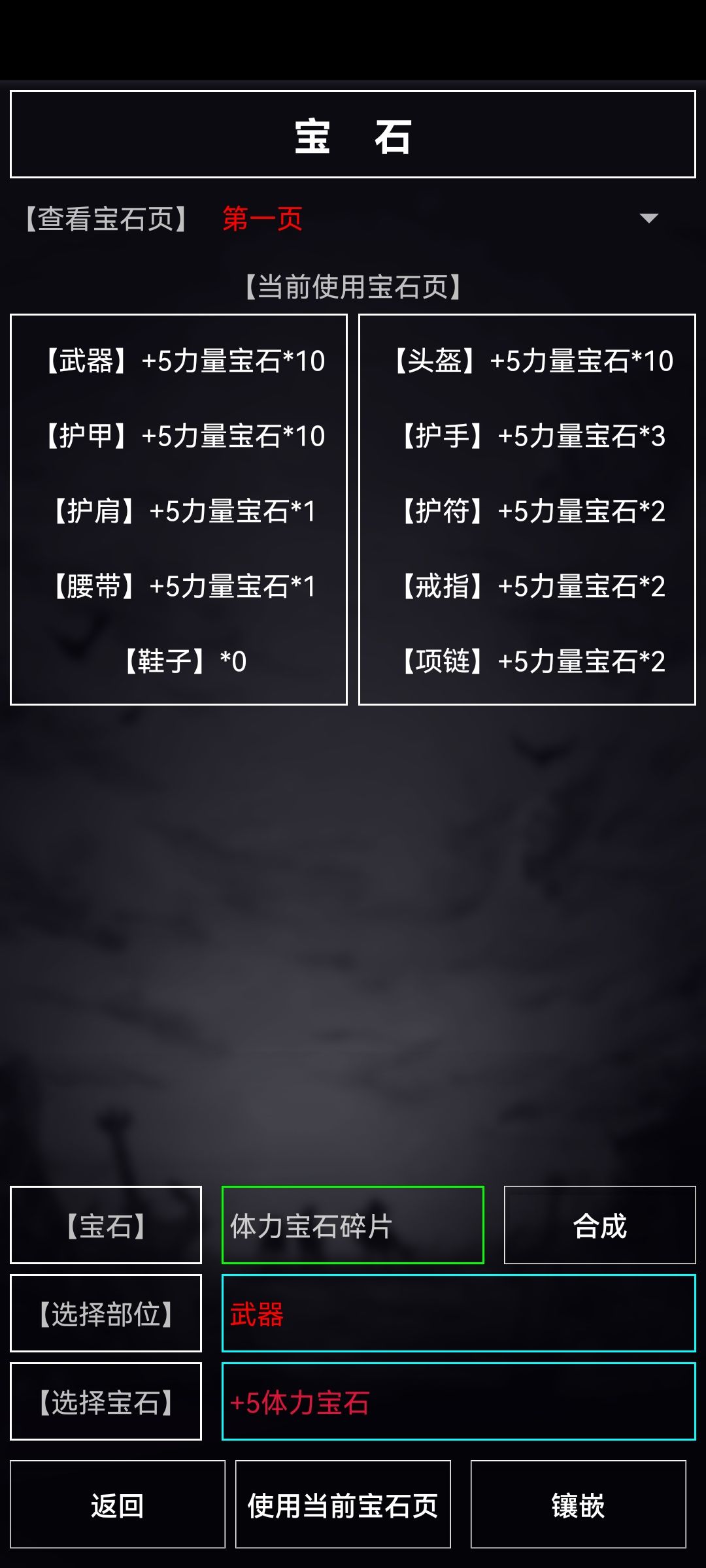Open the 选择宝石 dropdown showing +5体力宝石
706x1568 pixels.
point(461,1401)
